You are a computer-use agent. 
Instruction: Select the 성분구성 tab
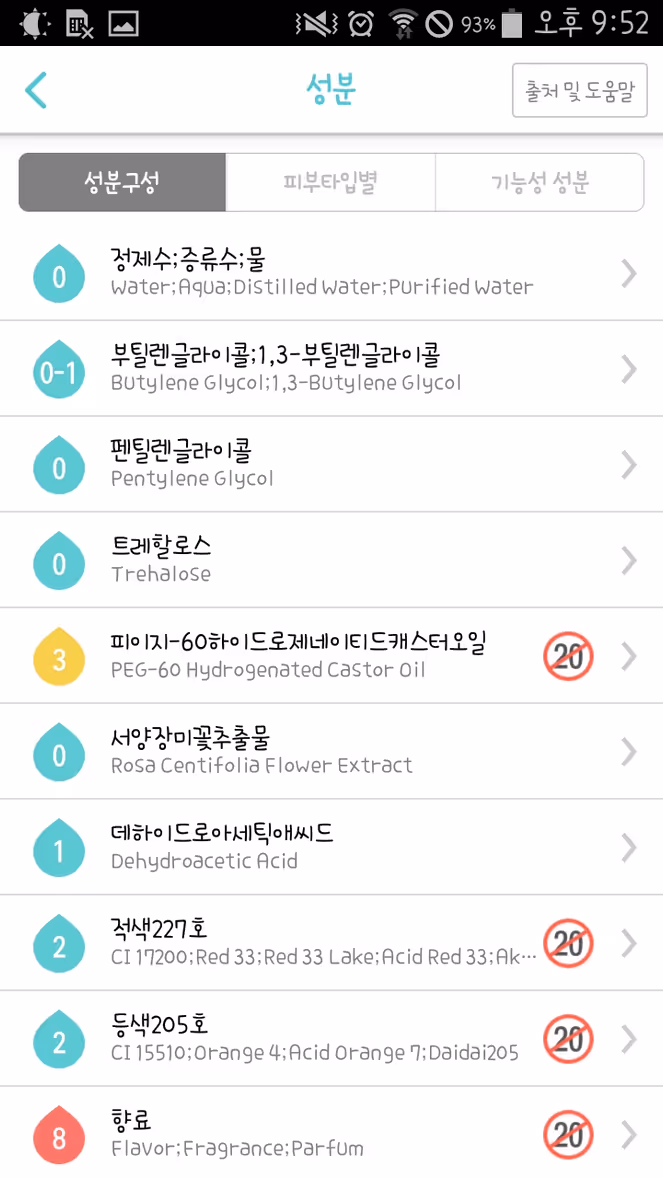click(x=122, y=183)
